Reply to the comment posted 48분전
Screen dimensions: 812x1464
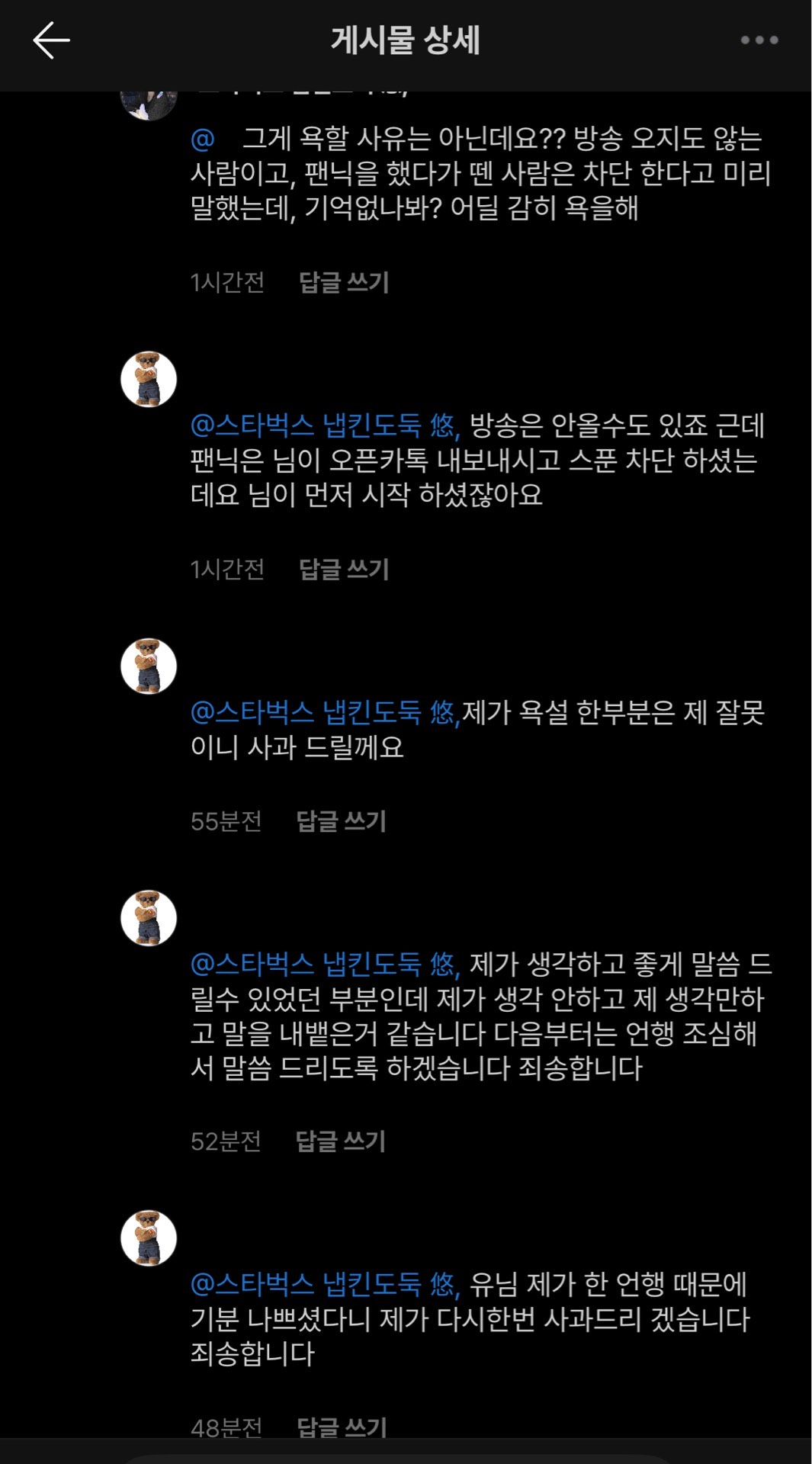pos(341,1426)
